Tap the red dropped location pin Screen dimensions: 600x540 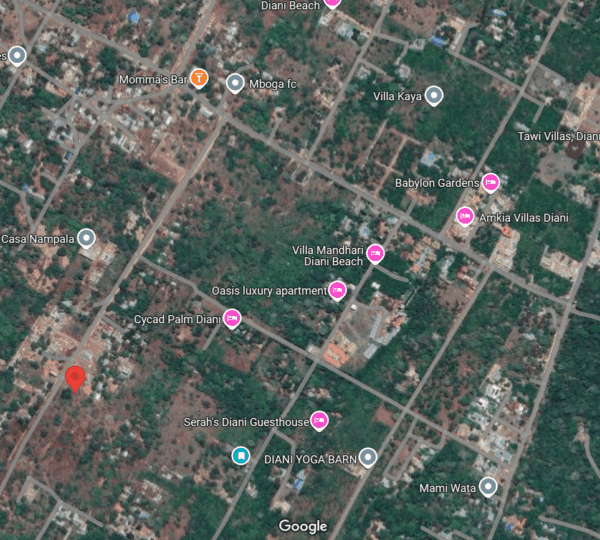pyautogui.click(x=75, y=379)
